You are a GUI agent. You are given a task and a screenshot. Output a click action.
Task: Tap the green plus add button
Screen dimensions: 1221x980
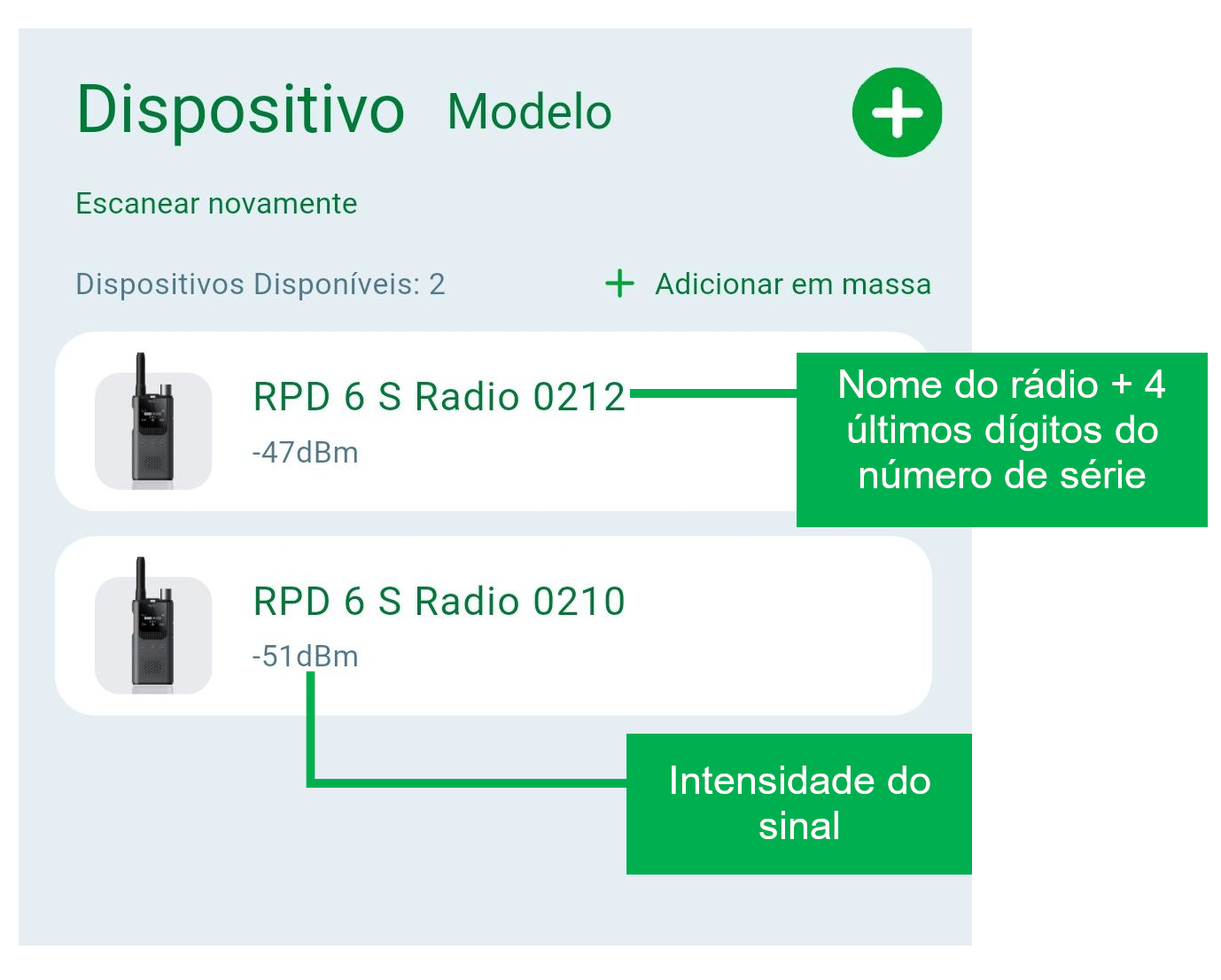click(x=897, y=113)
